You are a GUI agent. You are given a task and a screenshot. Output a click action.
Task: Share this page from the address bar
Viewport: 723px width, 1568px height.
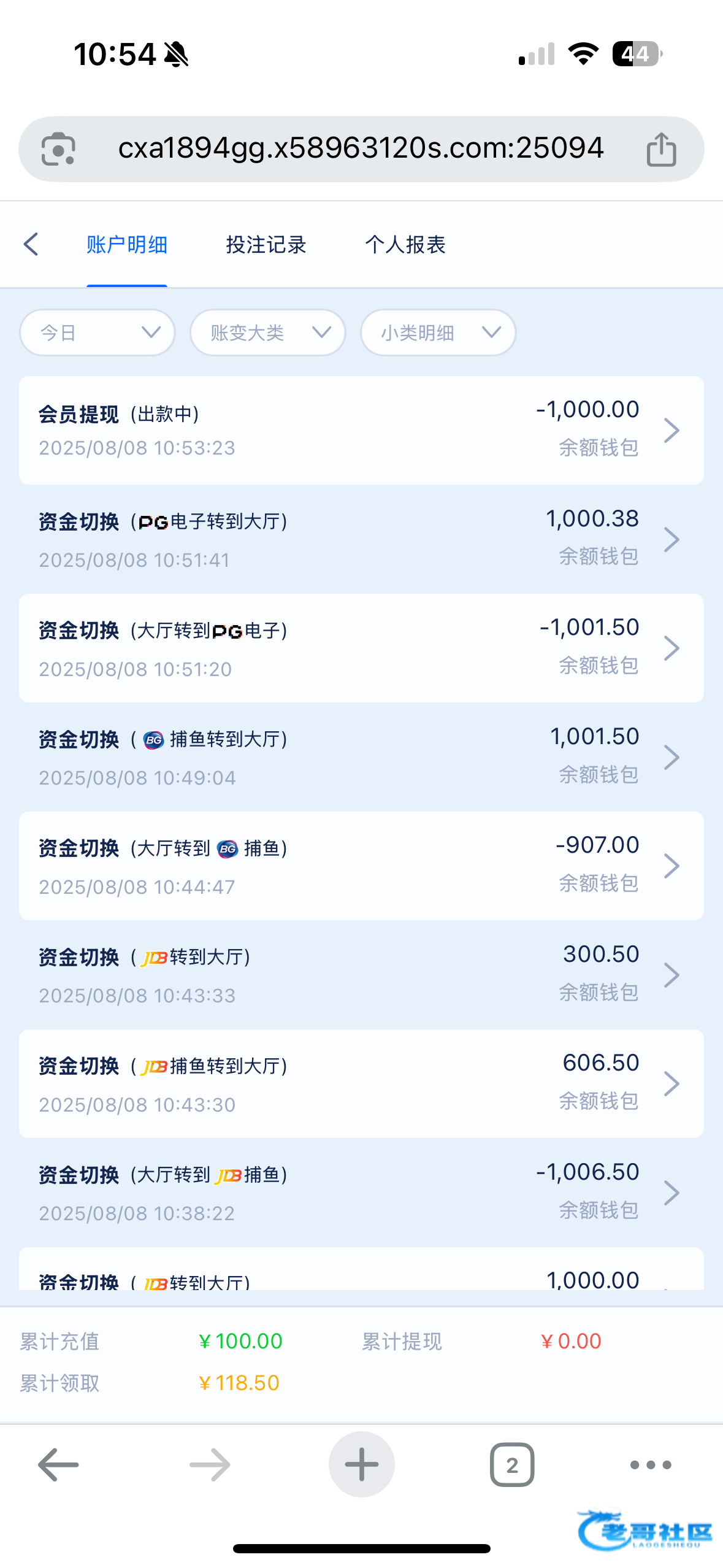click(661, 149)
